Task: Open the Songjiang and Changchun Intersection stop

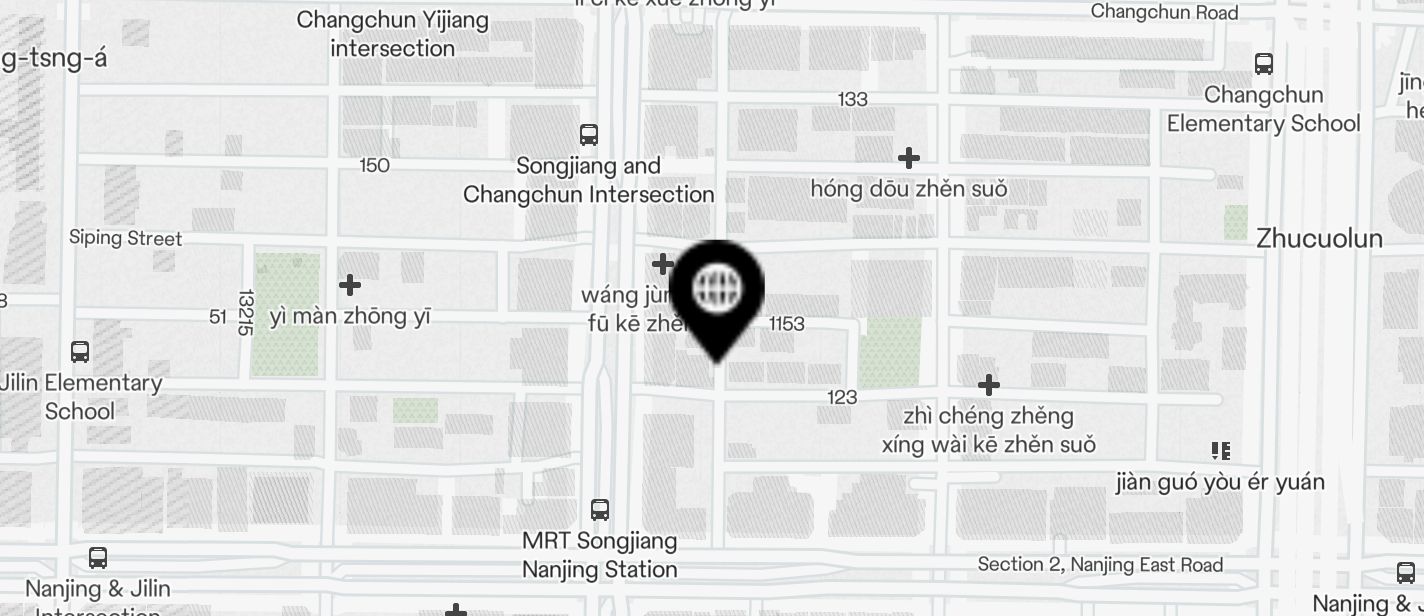Action: click(589, 135)
